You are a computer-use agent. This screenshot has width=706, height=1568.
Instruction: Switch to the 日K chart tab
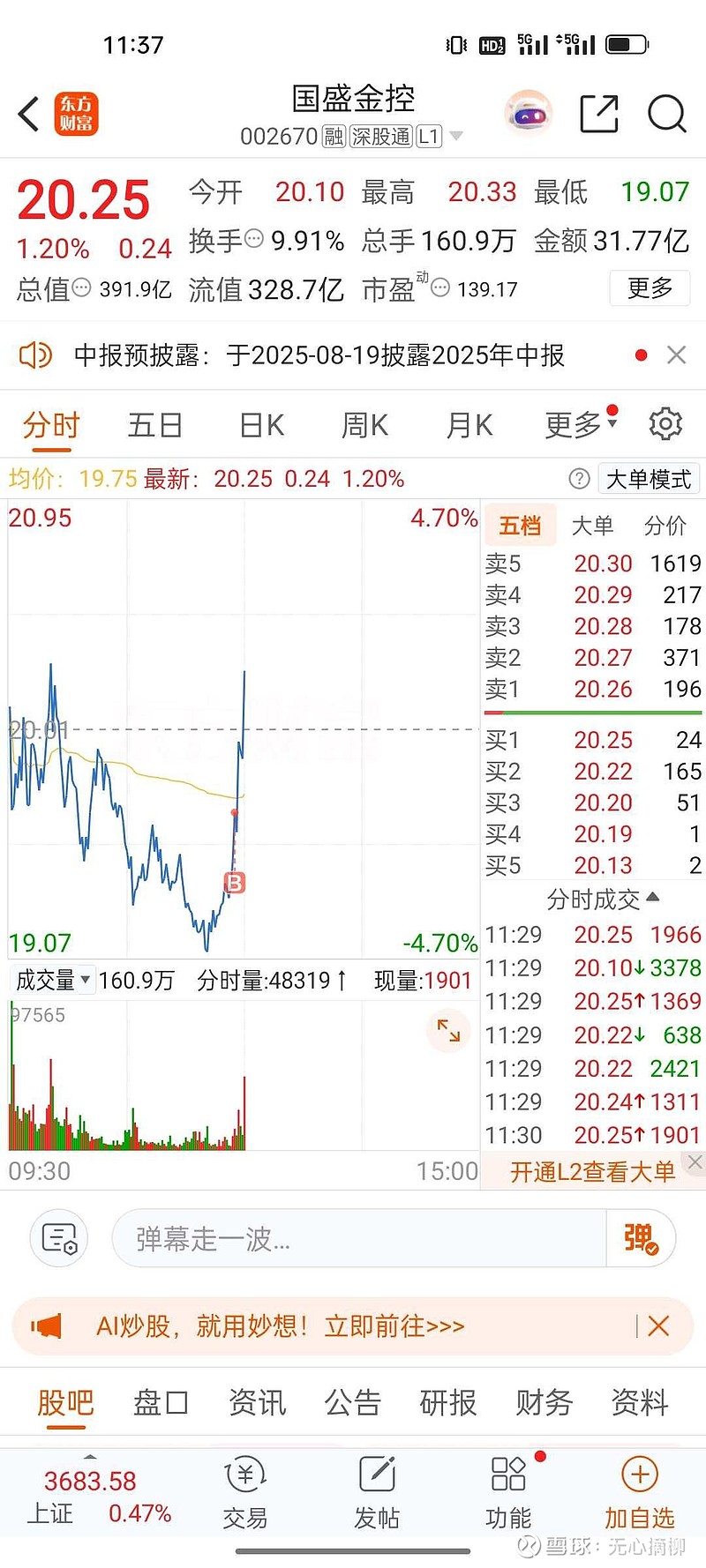coord(261,425)
